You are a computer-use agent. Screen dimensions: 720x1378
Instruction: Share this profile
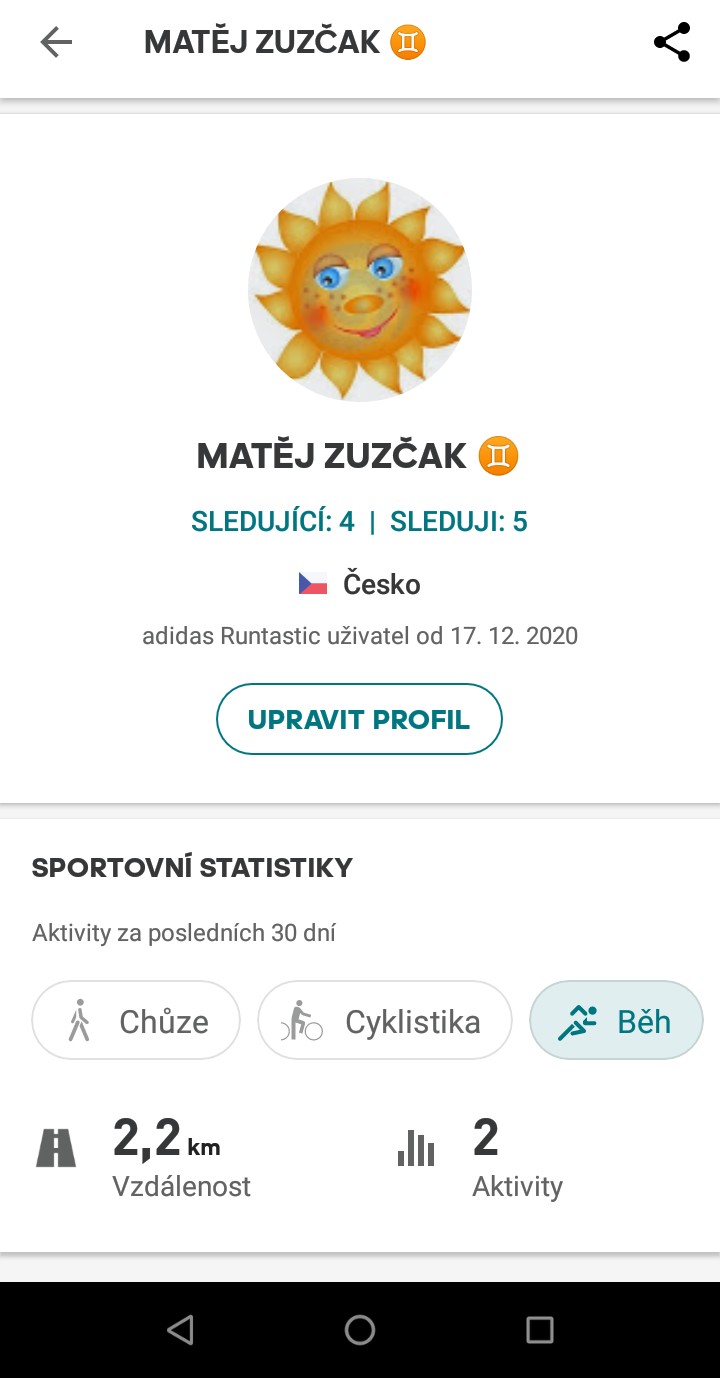point(672,43)
